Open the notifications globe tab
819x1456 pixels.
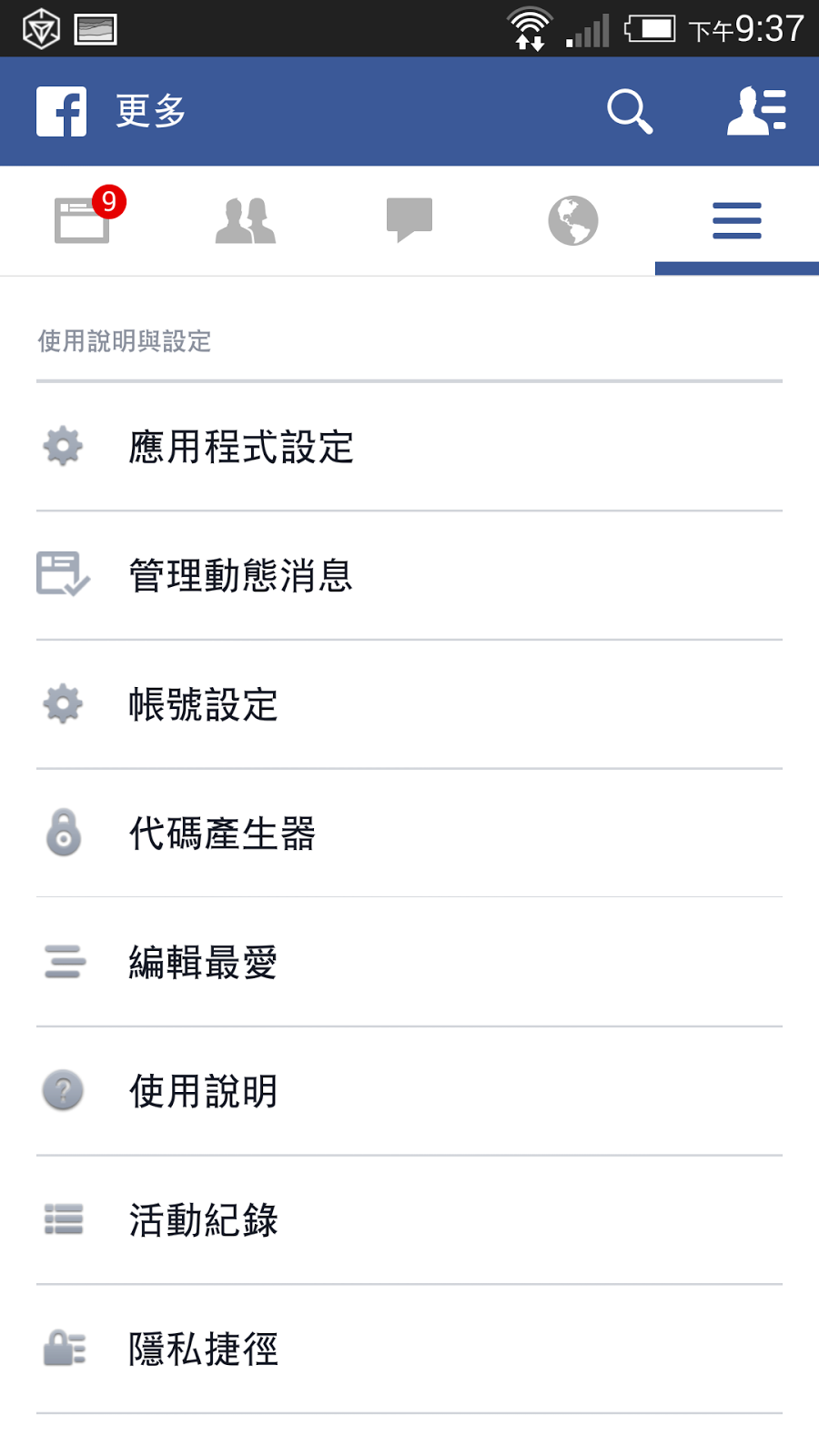[x=573, y=220]
